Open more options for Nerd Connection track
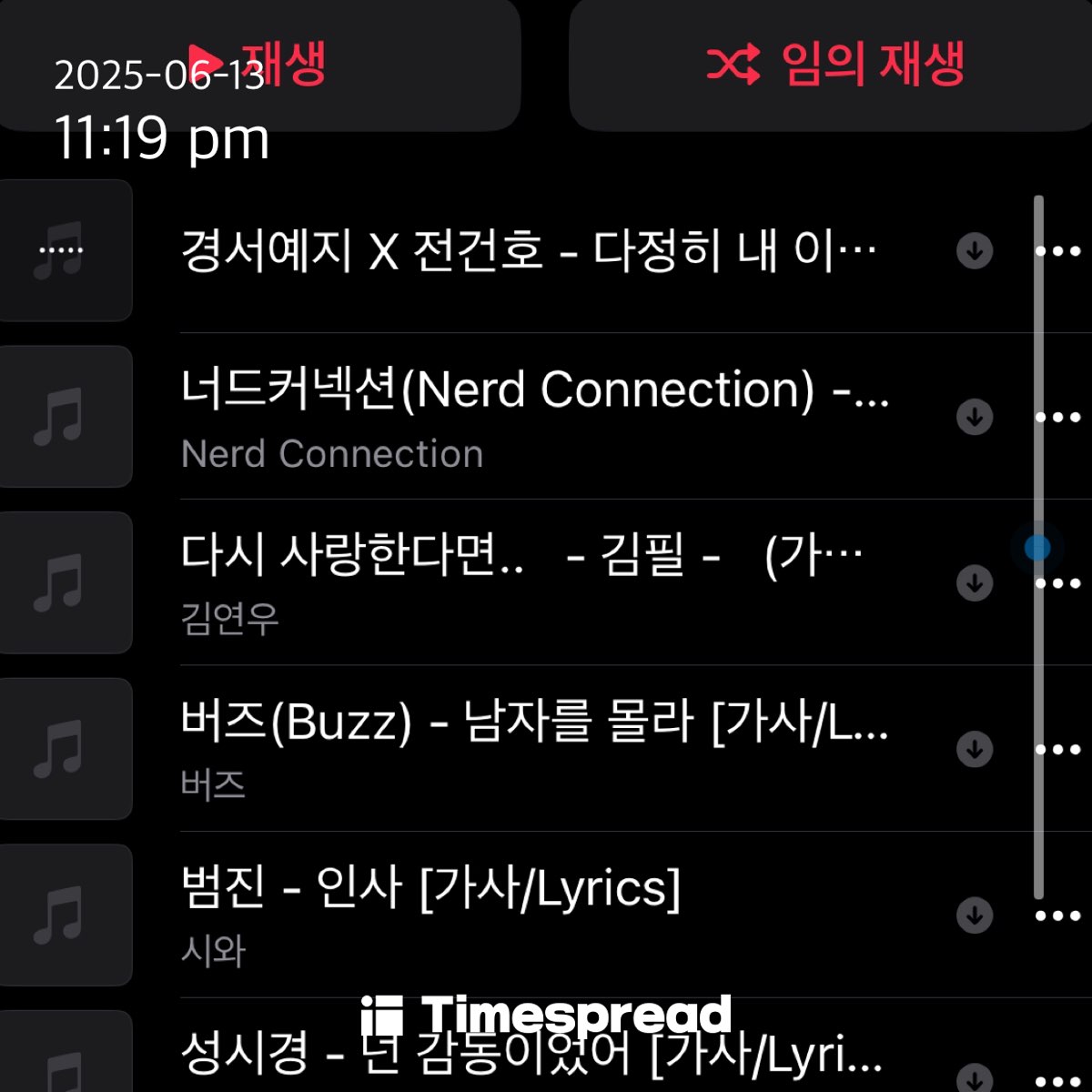Viewport: 1092px width, 1092px height. tap(1061, 417)
